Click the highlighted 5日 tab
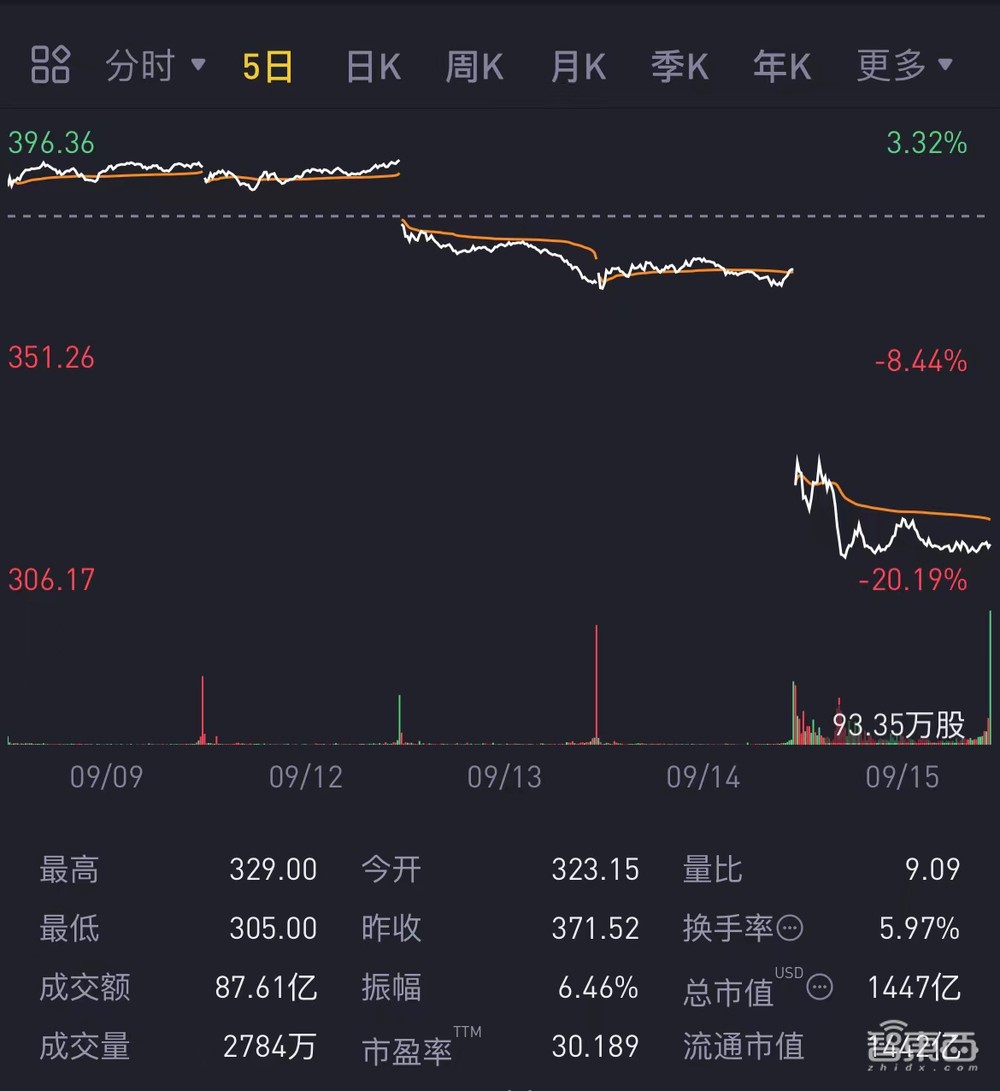This screenshot has height=1091, width=1000. (266, 64)
